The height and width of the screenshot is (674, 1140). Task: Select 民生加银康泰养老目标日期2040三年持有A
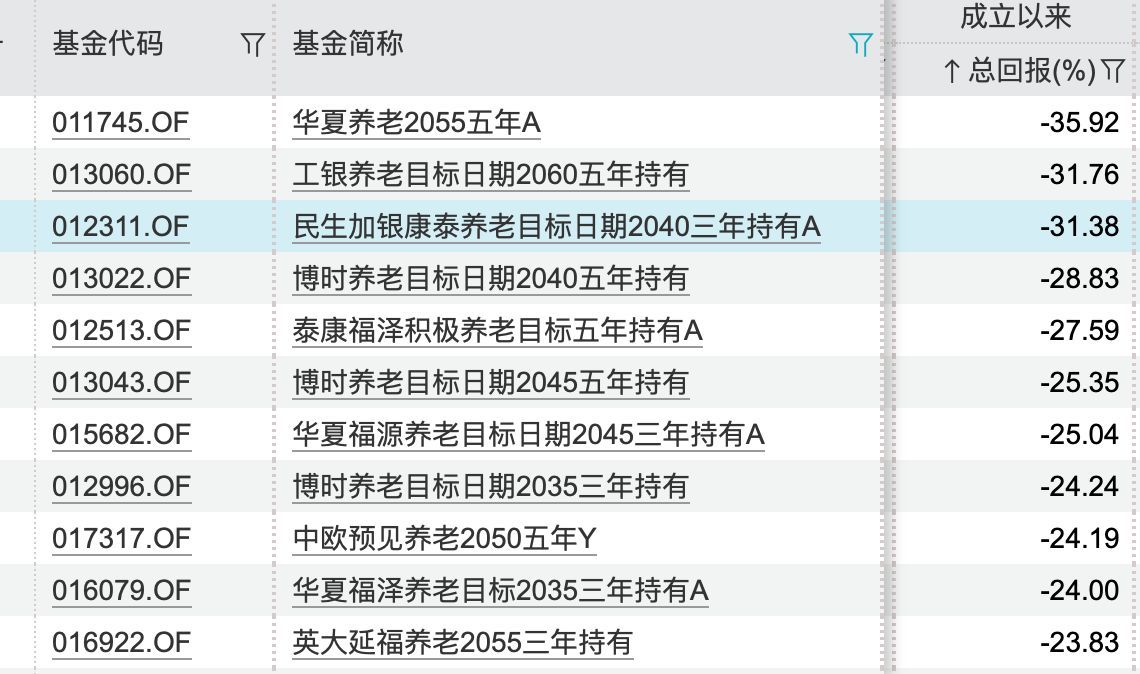pos(556,227)
